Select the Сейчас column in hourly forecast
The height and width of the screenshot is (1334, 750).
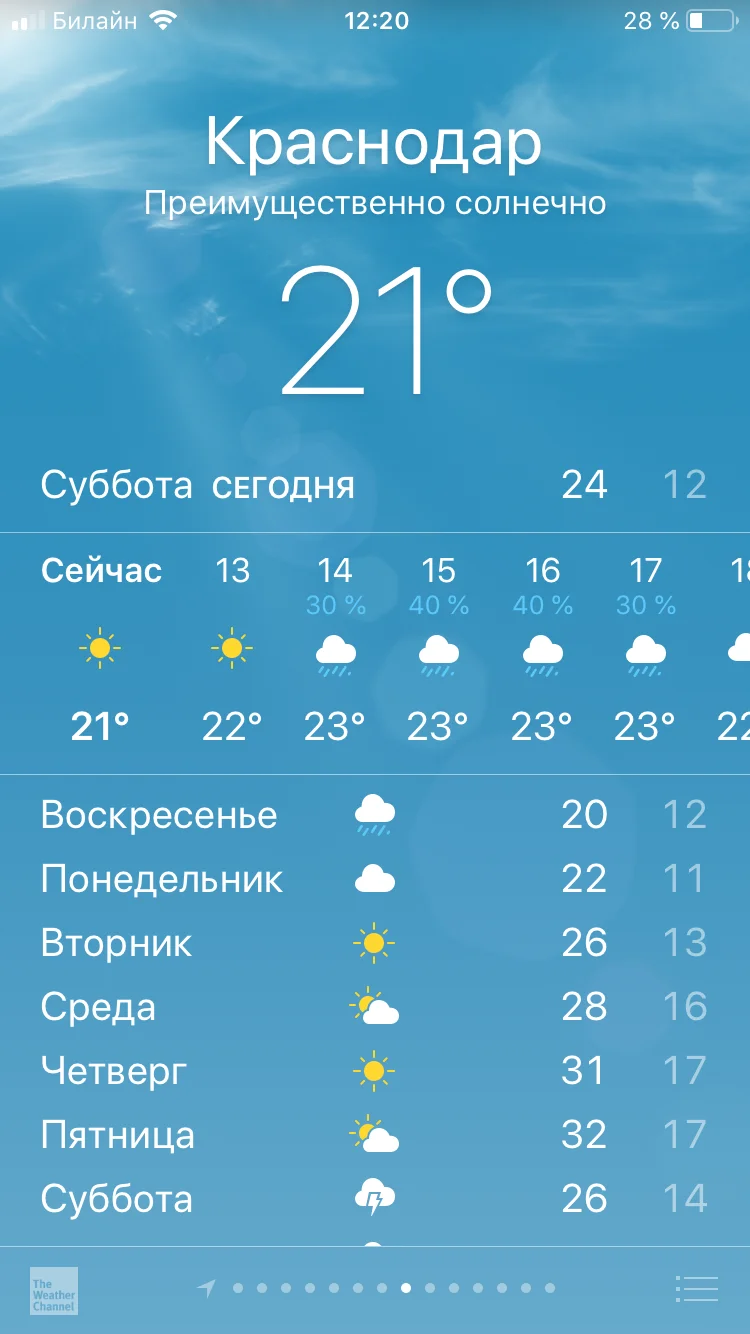tap(99, 570)
